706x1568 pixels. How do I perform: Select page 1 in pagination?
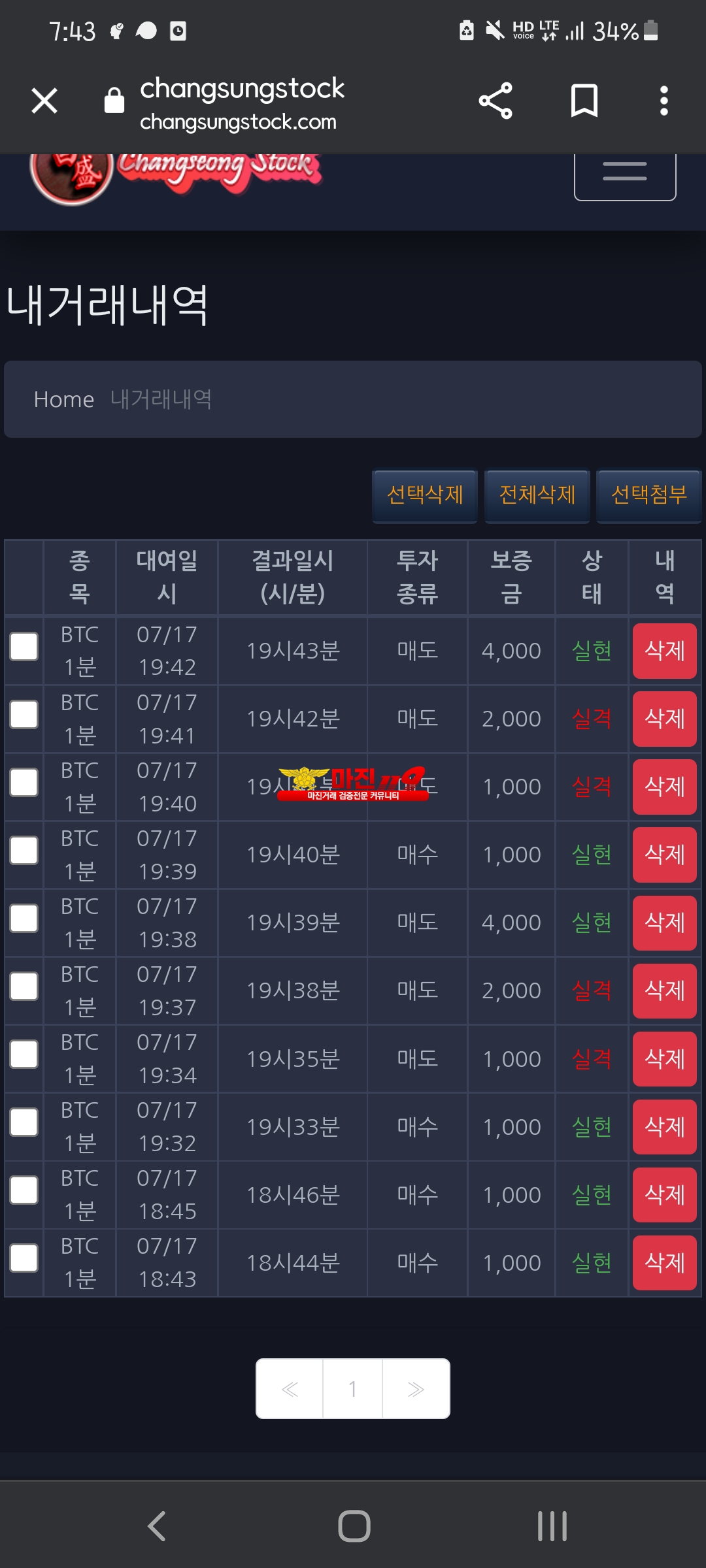pos(353,1388)
